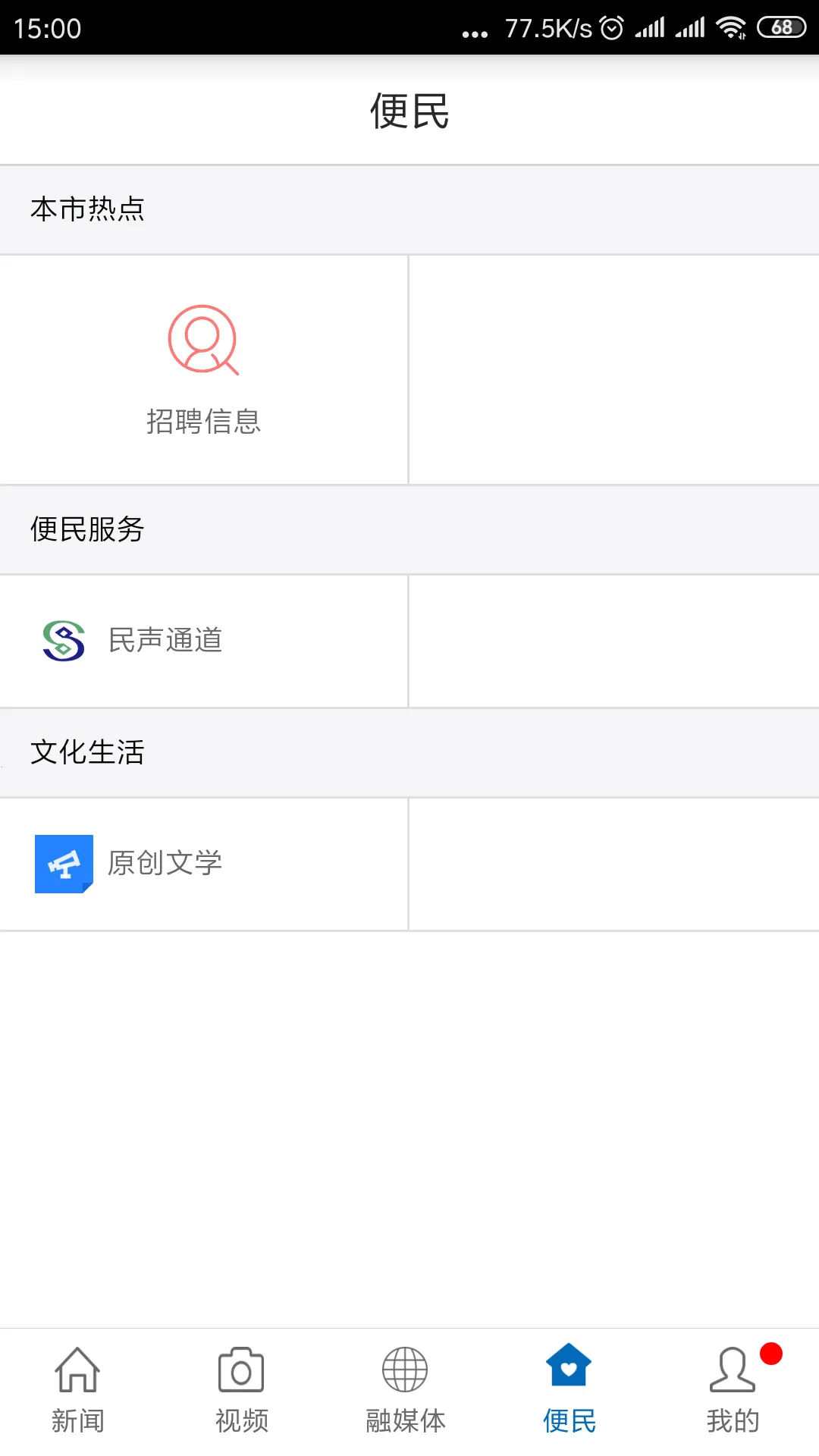819x1456 pixels.
Task: Tap the 便民 tab
Action: [569, 1391]
